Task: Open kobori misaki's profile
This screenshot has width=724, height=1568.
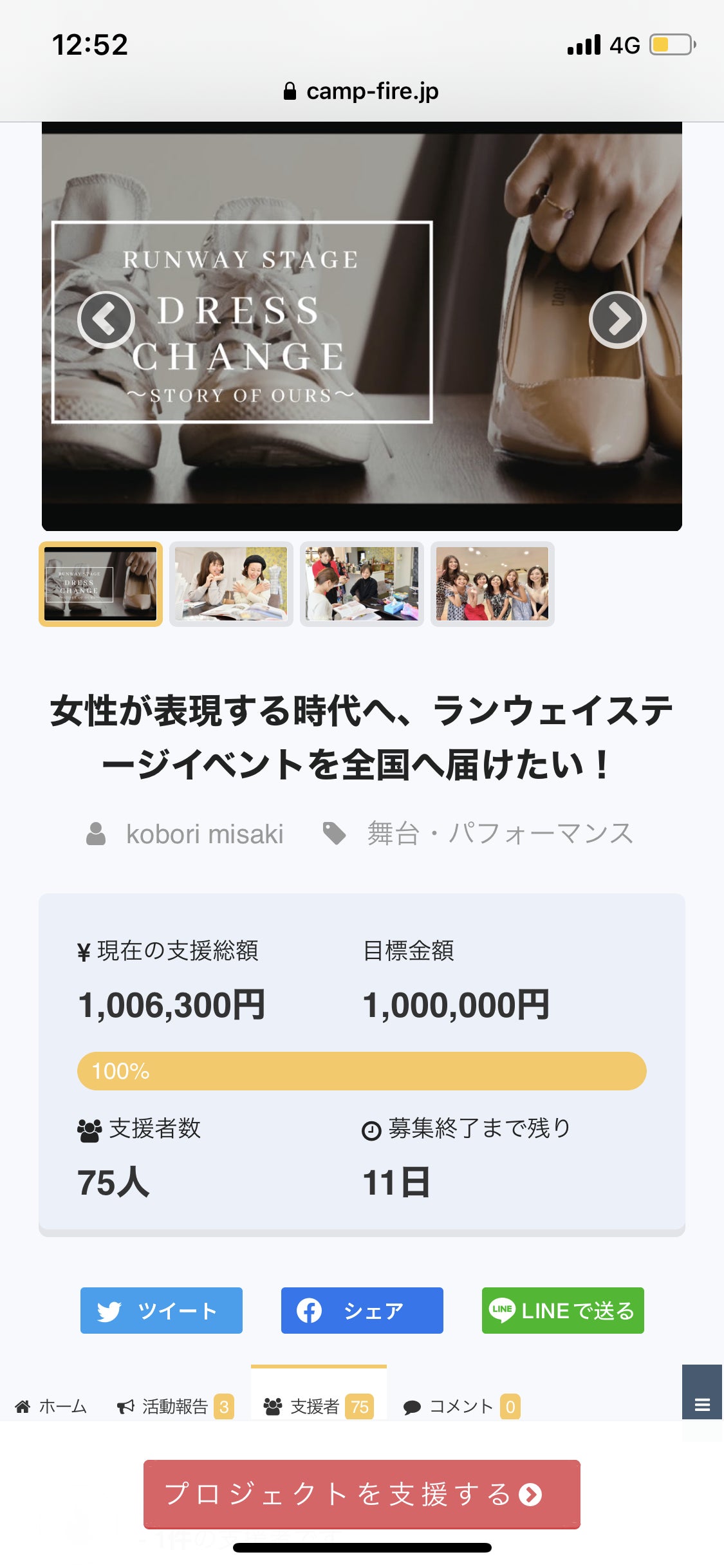Action: pos(204,834)
